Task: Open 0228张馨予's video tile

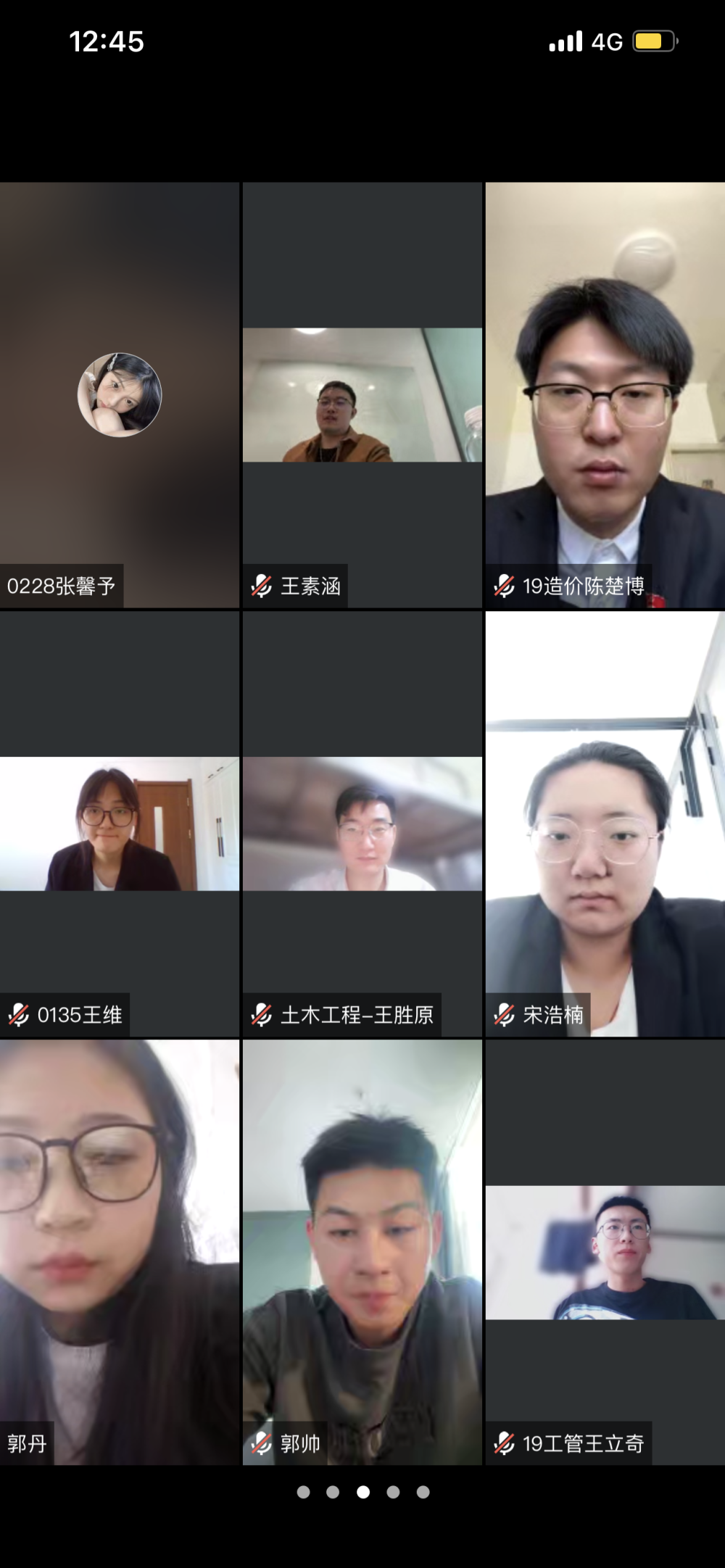Action: click(x=120, y=394)
